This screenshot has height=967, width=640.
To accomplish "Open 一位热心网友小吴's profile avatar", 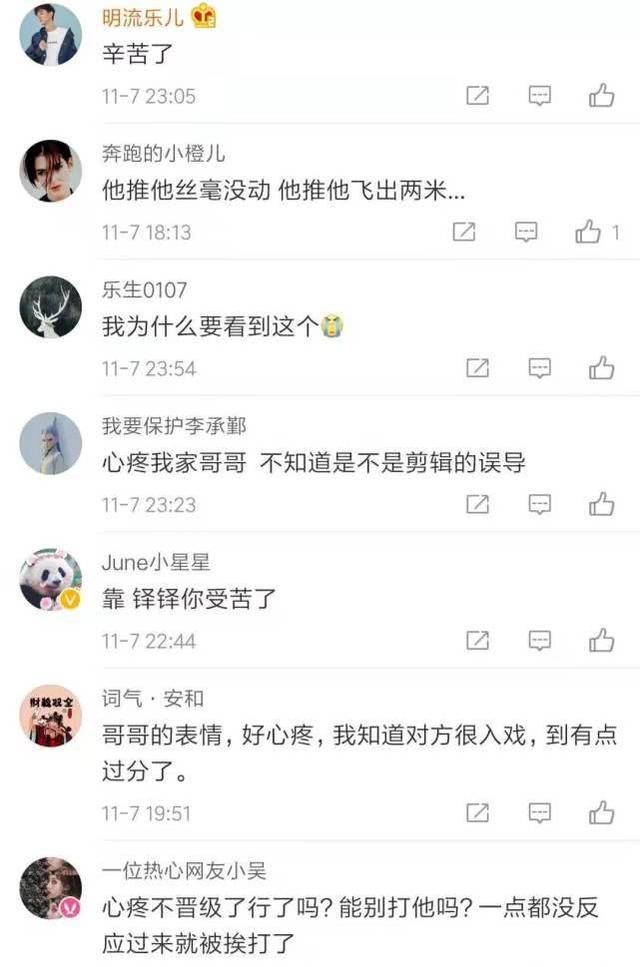I will (50, 887).
